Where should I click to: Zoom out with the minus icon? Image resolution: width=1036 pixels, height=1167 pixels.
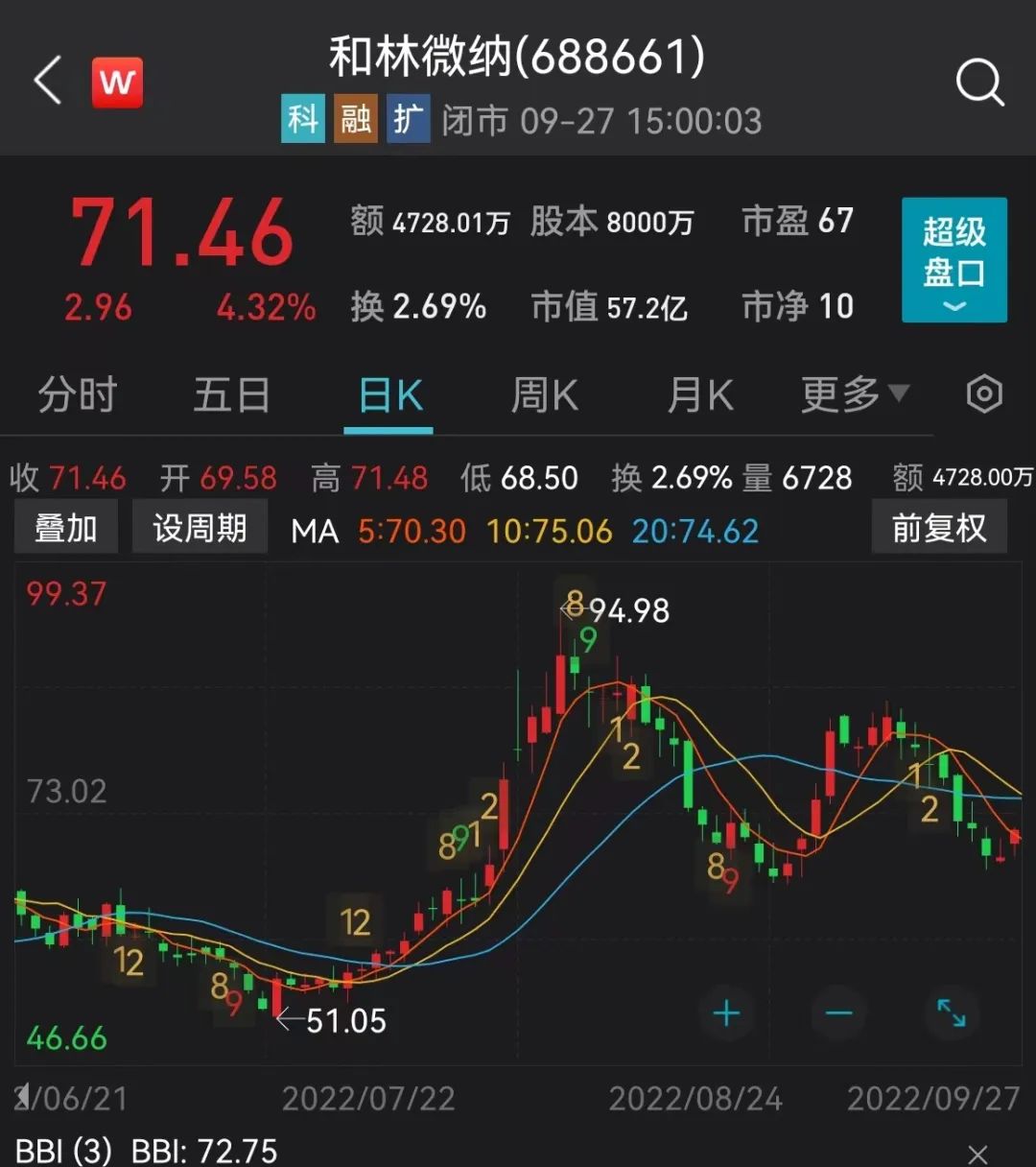[x=838, y=1012]
